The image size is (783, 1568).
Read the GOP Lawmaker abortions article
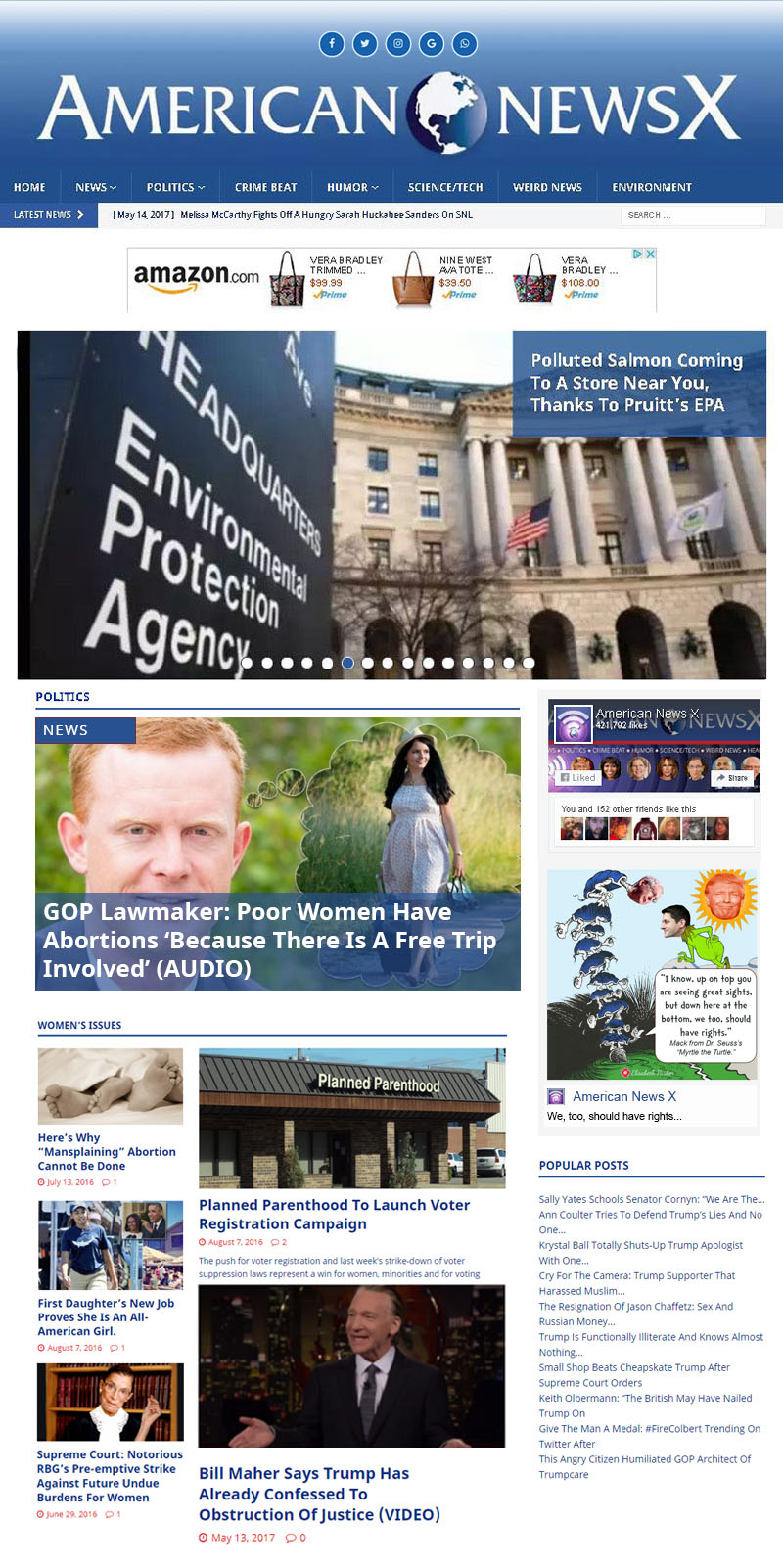(269, 940)
